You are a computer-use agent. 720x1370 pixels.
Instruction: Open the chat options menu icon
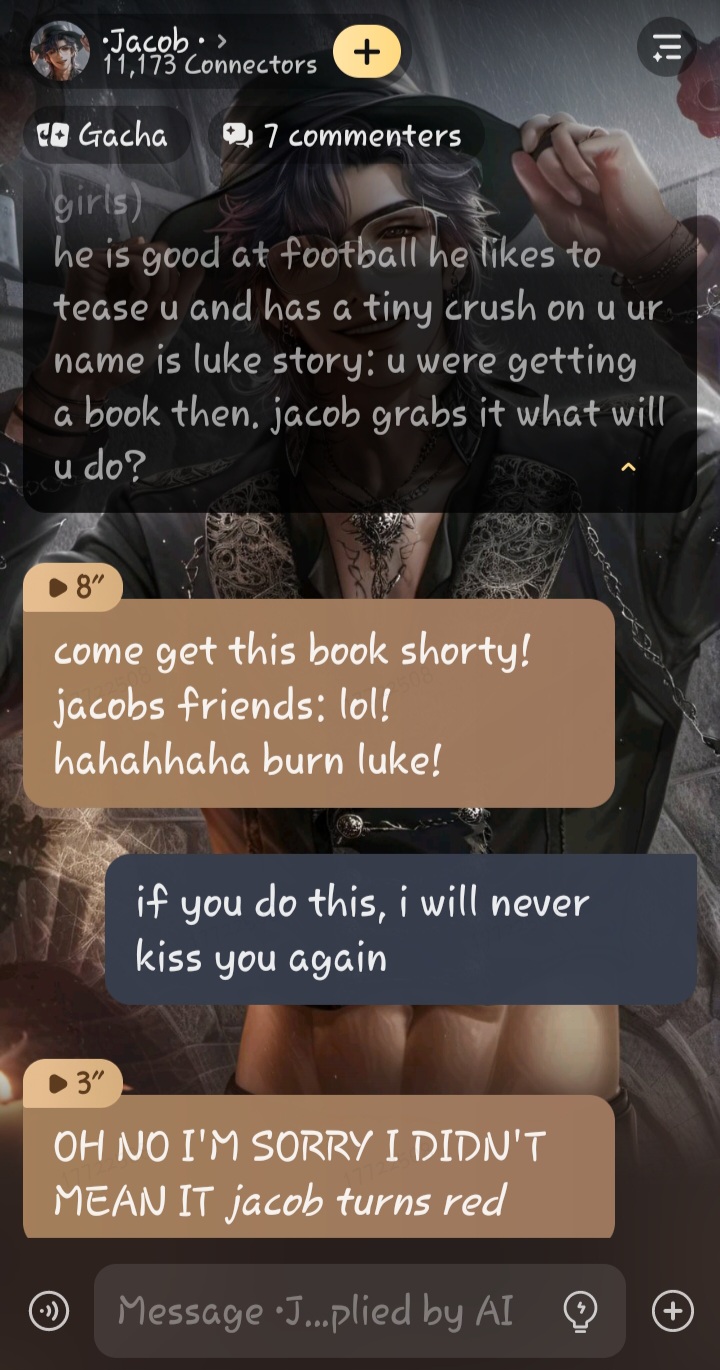point(666,47)
